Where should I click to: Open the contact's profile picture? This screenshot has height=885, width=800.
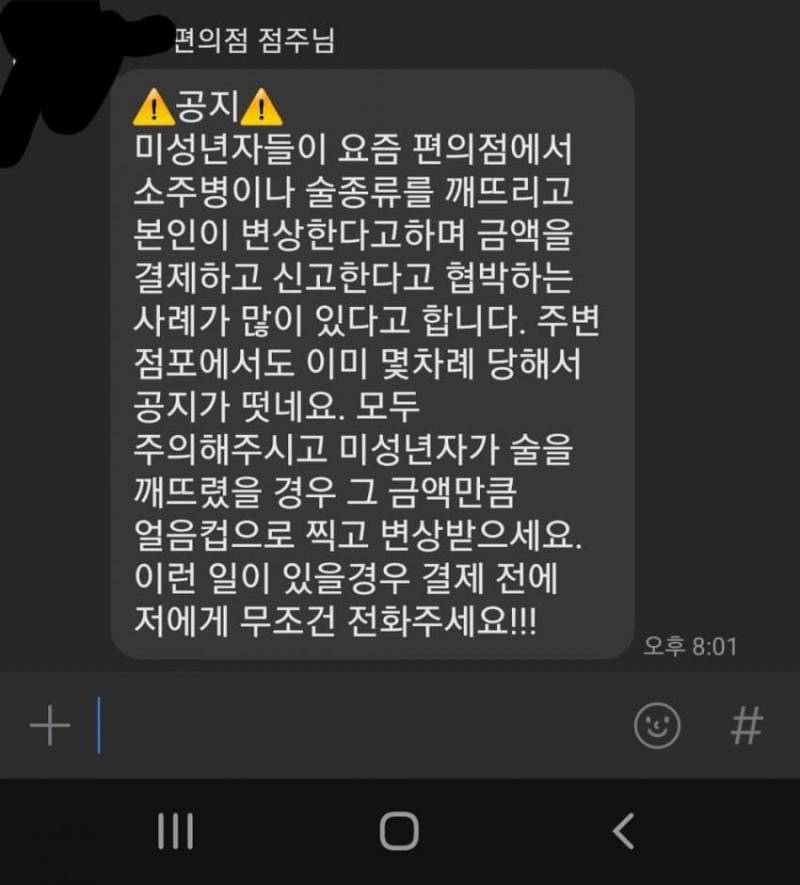[x=75, y=60]
